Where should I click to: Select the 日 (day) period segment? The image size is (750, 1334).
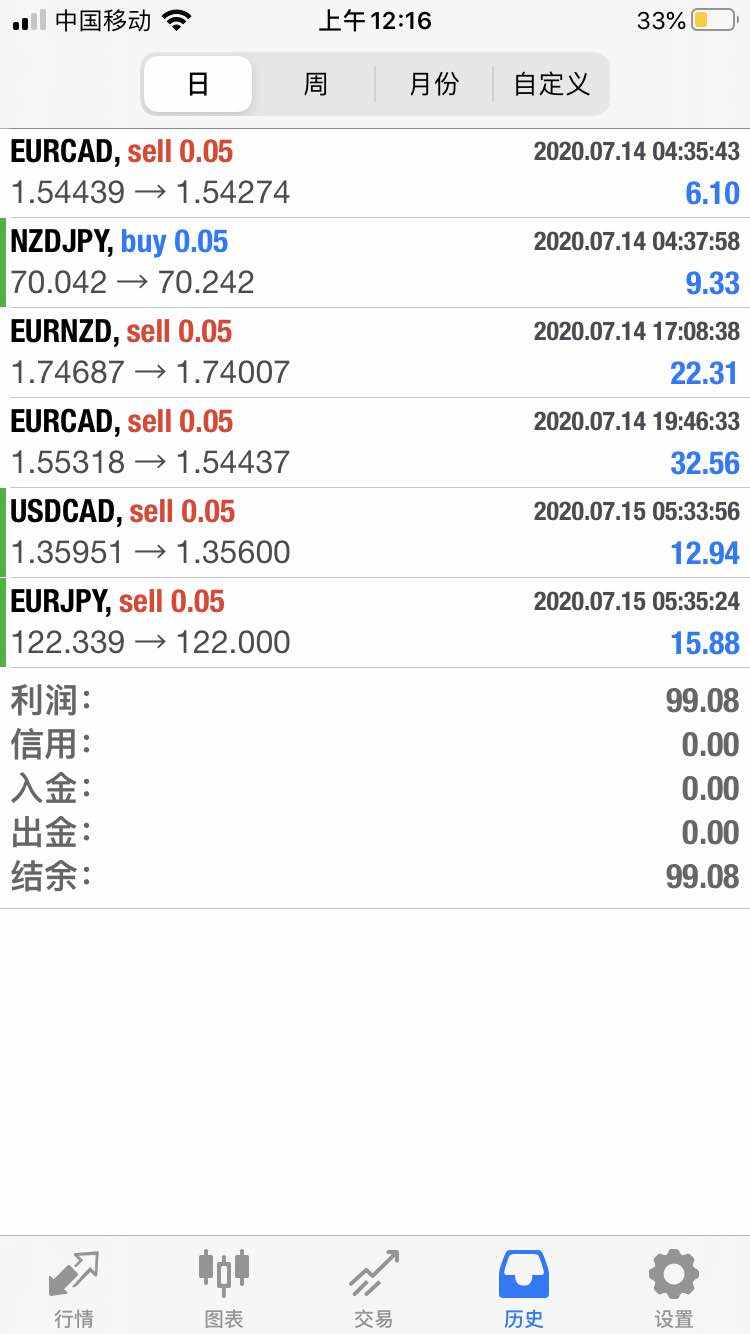[x=198, y=84]
